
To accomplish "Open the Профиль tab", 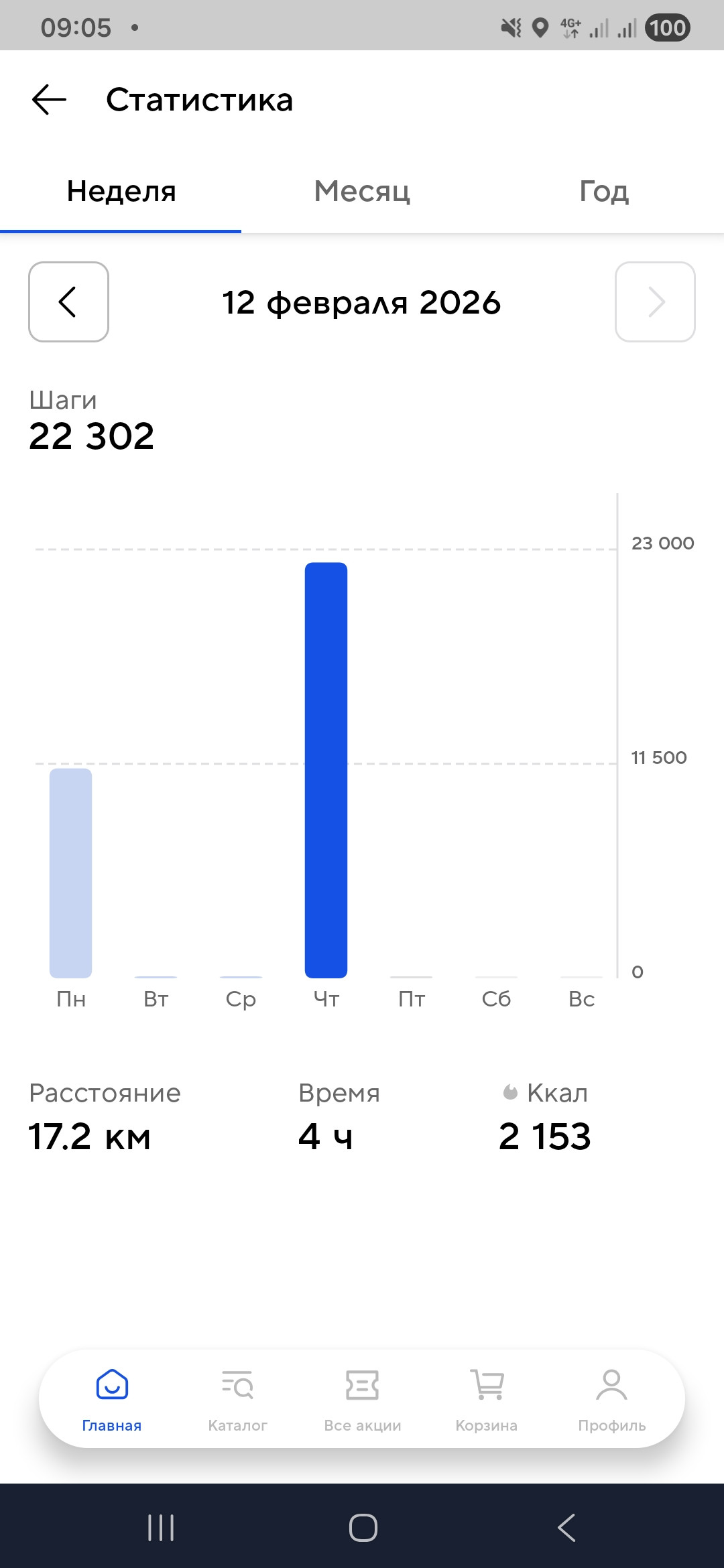I will (612, 1400).
